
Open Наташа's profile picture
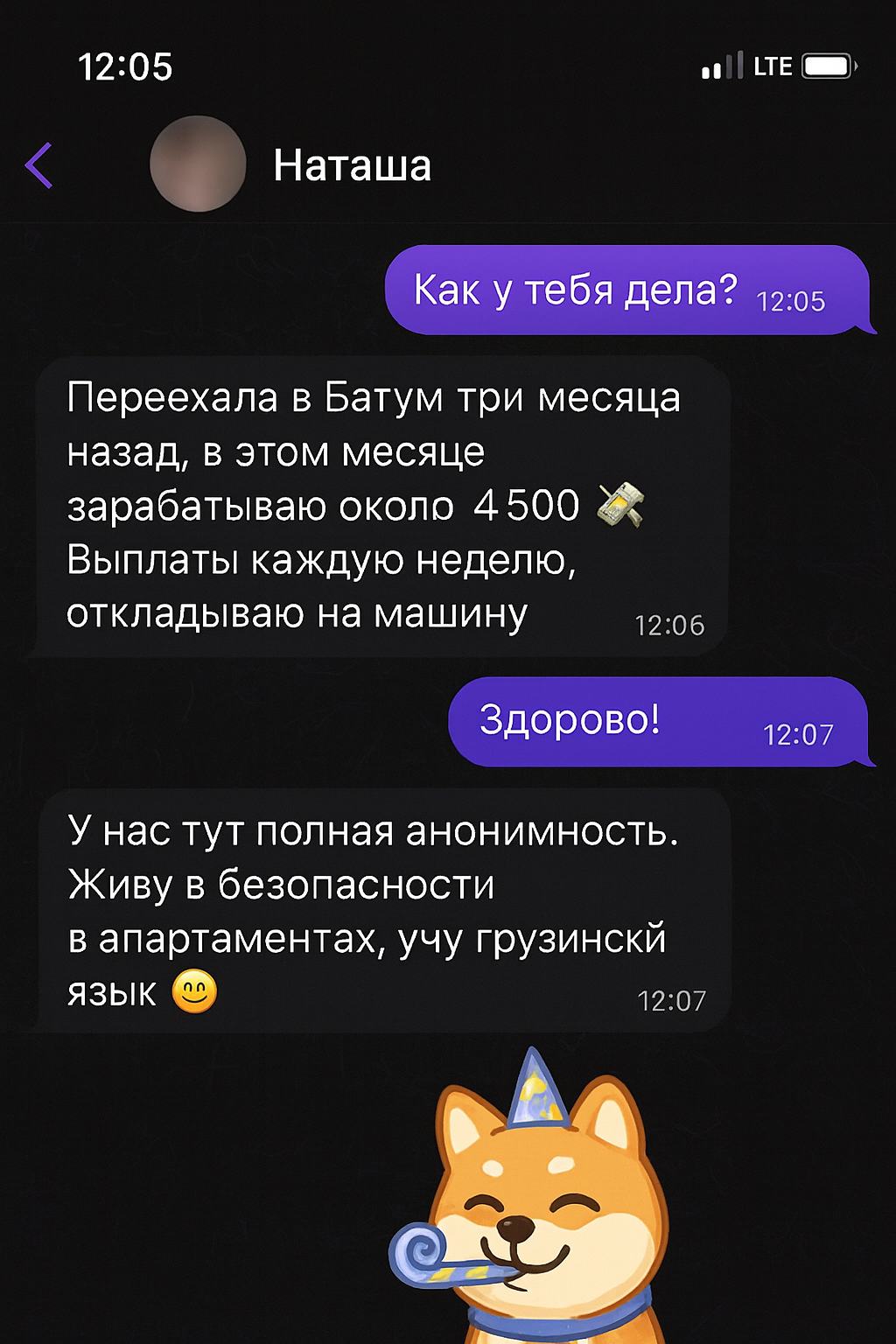[198, 164]
